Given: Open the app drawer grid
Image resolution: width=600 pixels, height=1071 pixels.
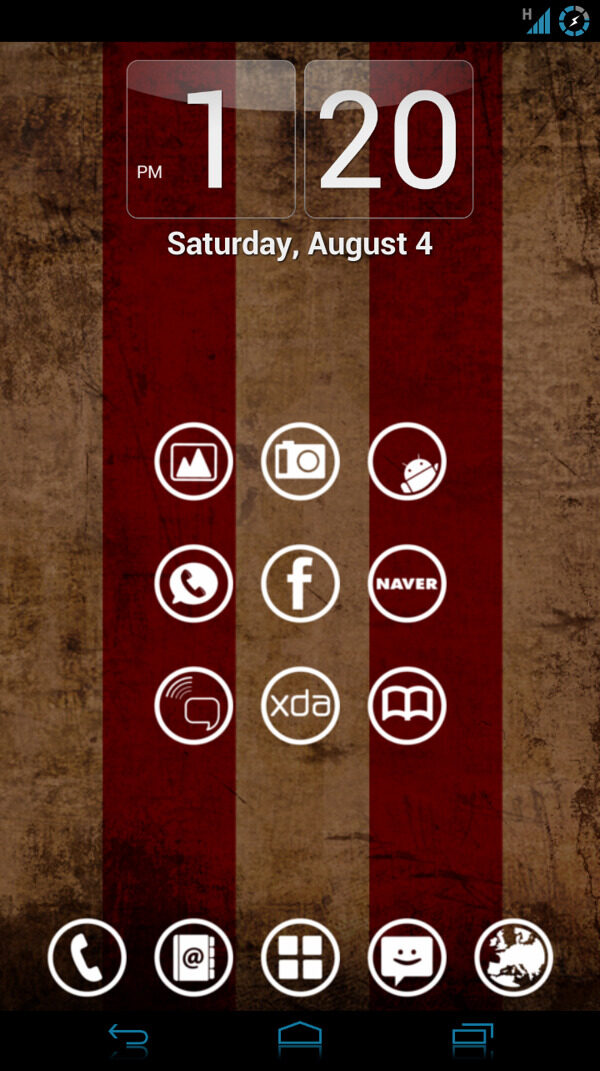Looking at the screenshot, I should [x=300, y=957].
